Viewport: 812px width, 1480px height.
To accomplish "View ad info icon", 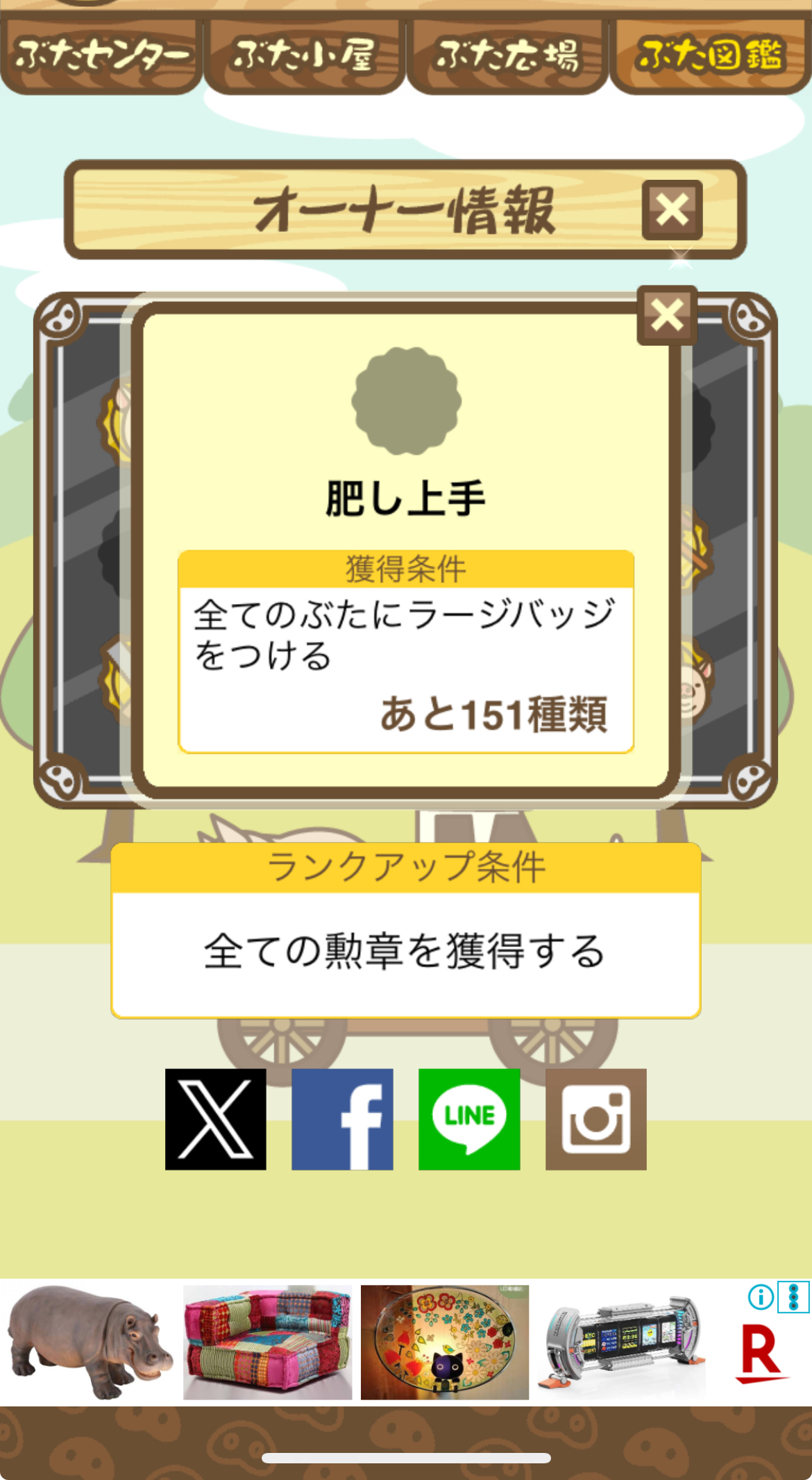I will coord(761,1297).
